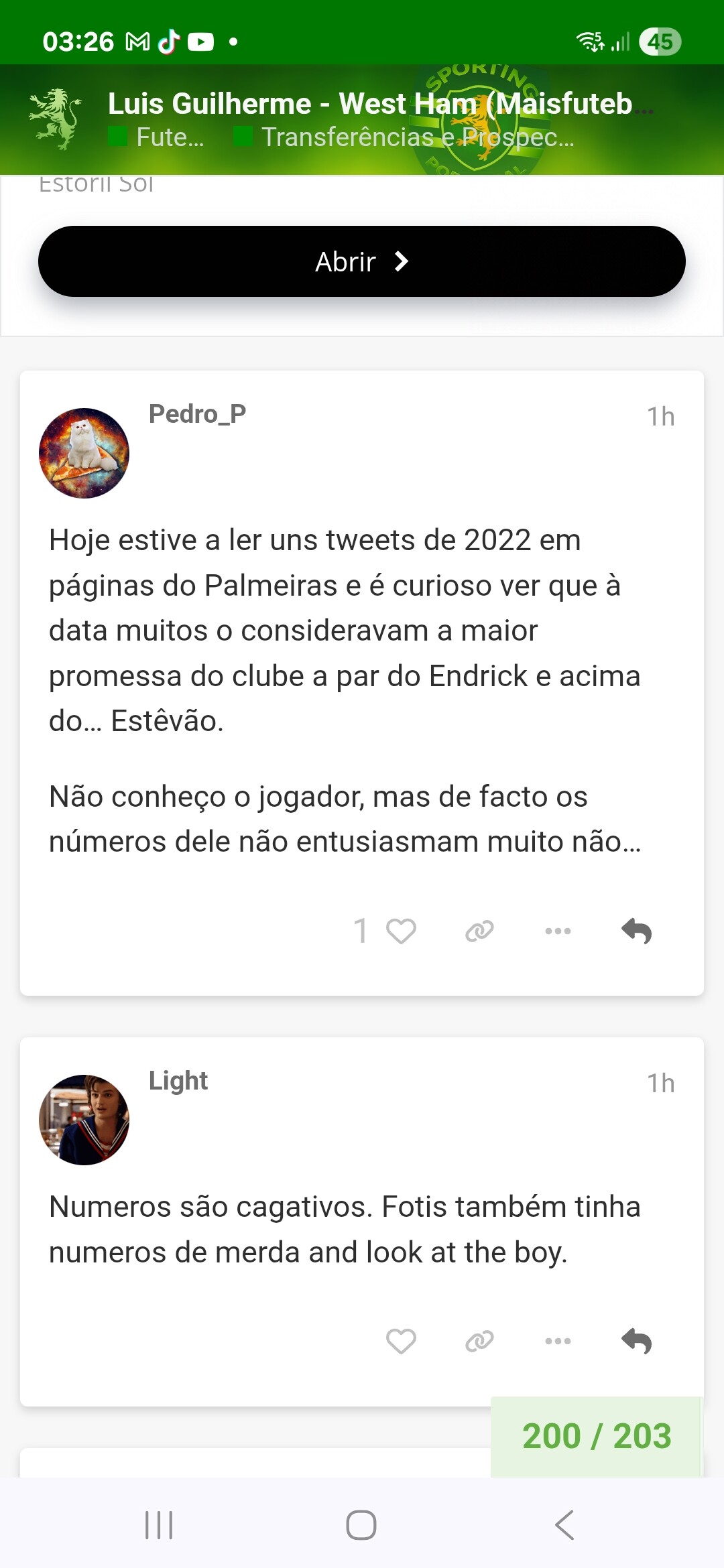
Task: Show recent apps from the navigation bar
Action: [159, 1525]
